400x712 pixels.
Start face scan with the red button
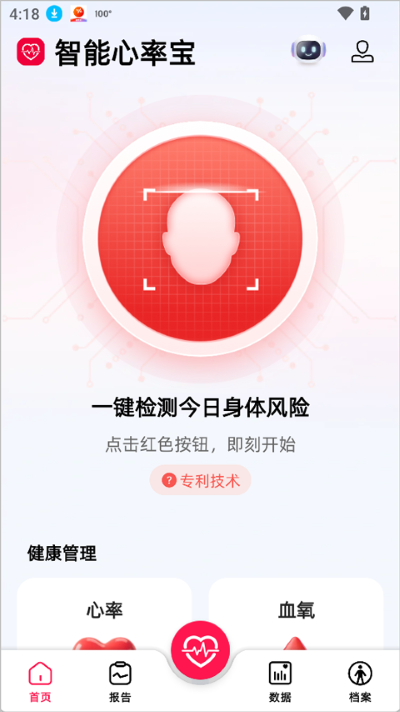click(x=200, y=239)
